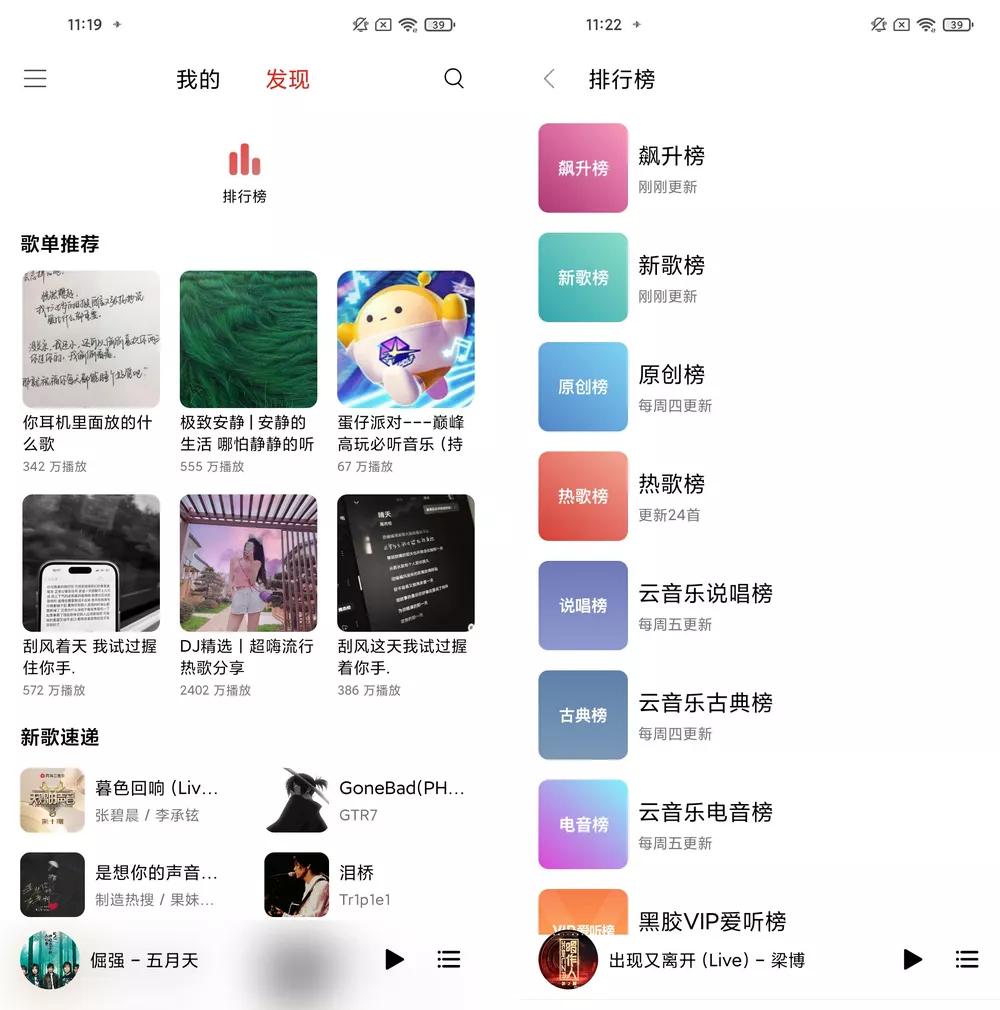Go back from the 排行榜 page
The image size is (1000, 1010).
(549, 79)
